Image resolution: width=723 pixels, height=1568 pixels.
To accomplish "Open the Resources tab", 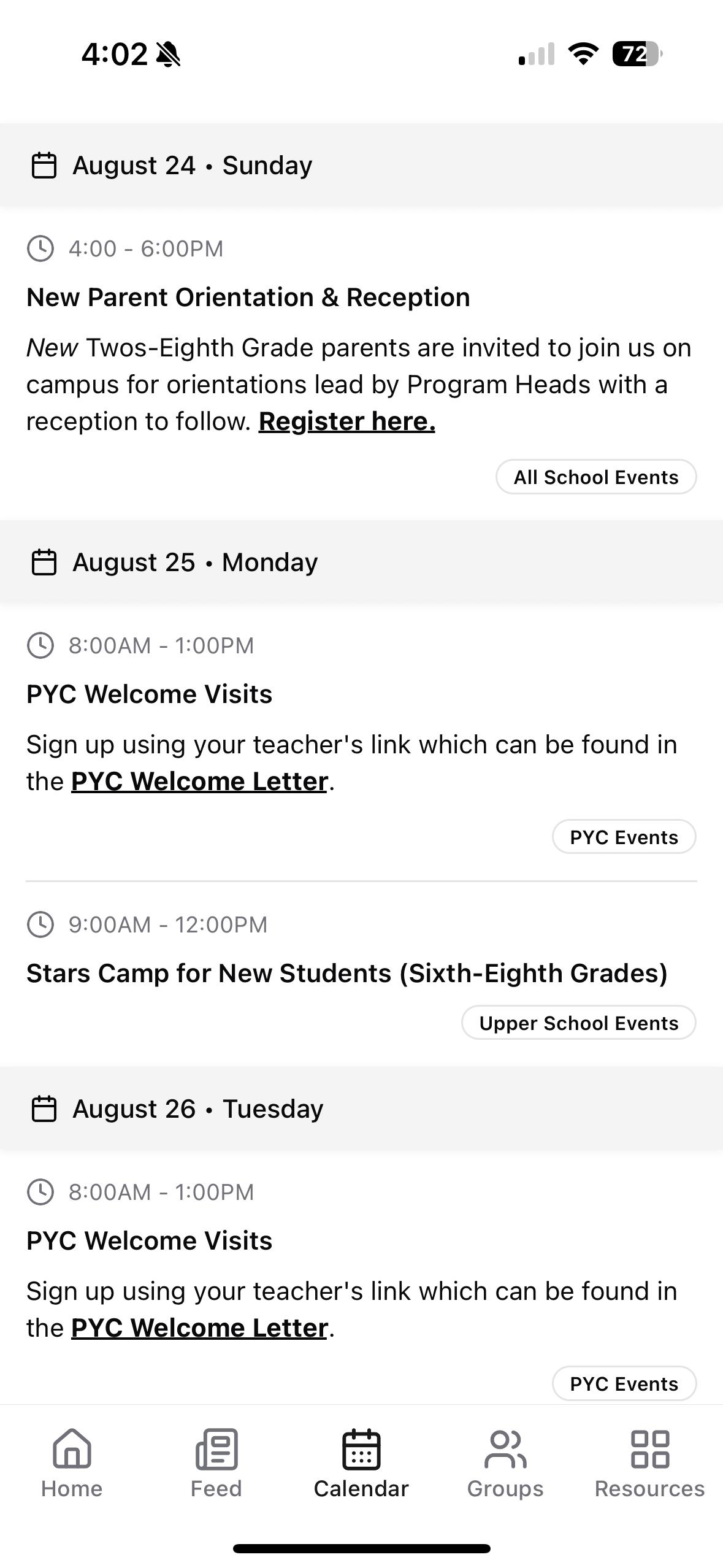I will (649, 1463).
